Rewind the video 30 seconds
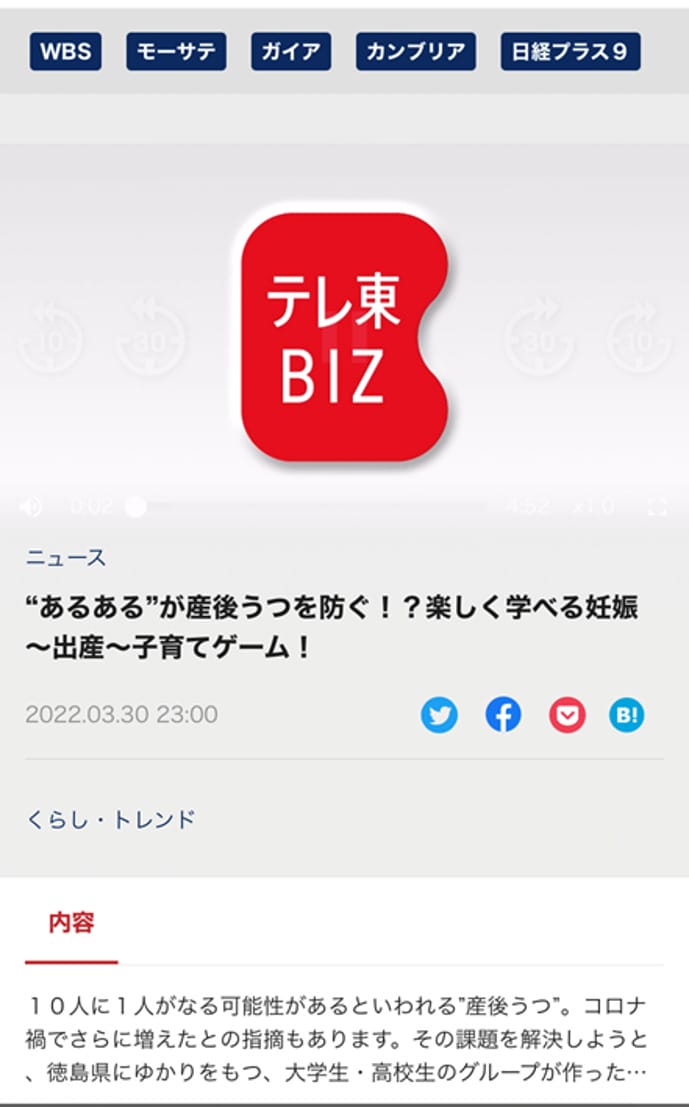The width and height of the screenshot is (689, 1107). click(x=150, y=339)
